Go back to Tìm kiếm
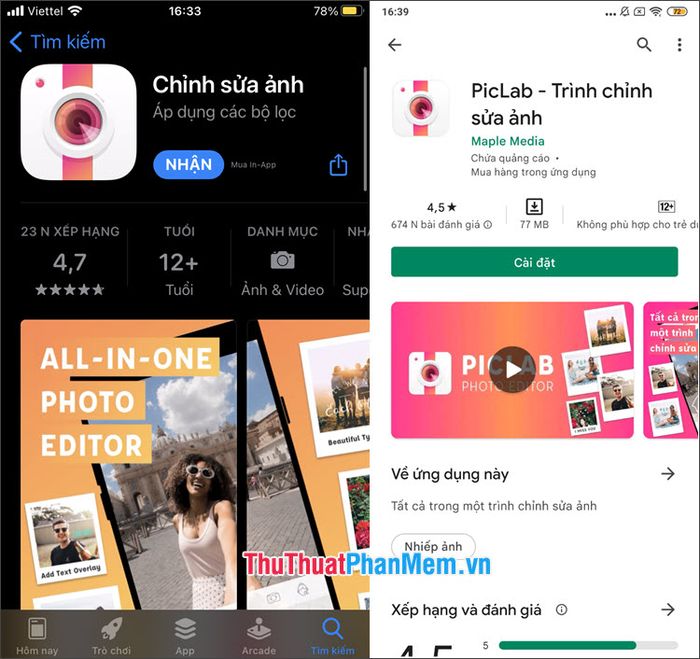The image size is (700, 659). (57, 42)
